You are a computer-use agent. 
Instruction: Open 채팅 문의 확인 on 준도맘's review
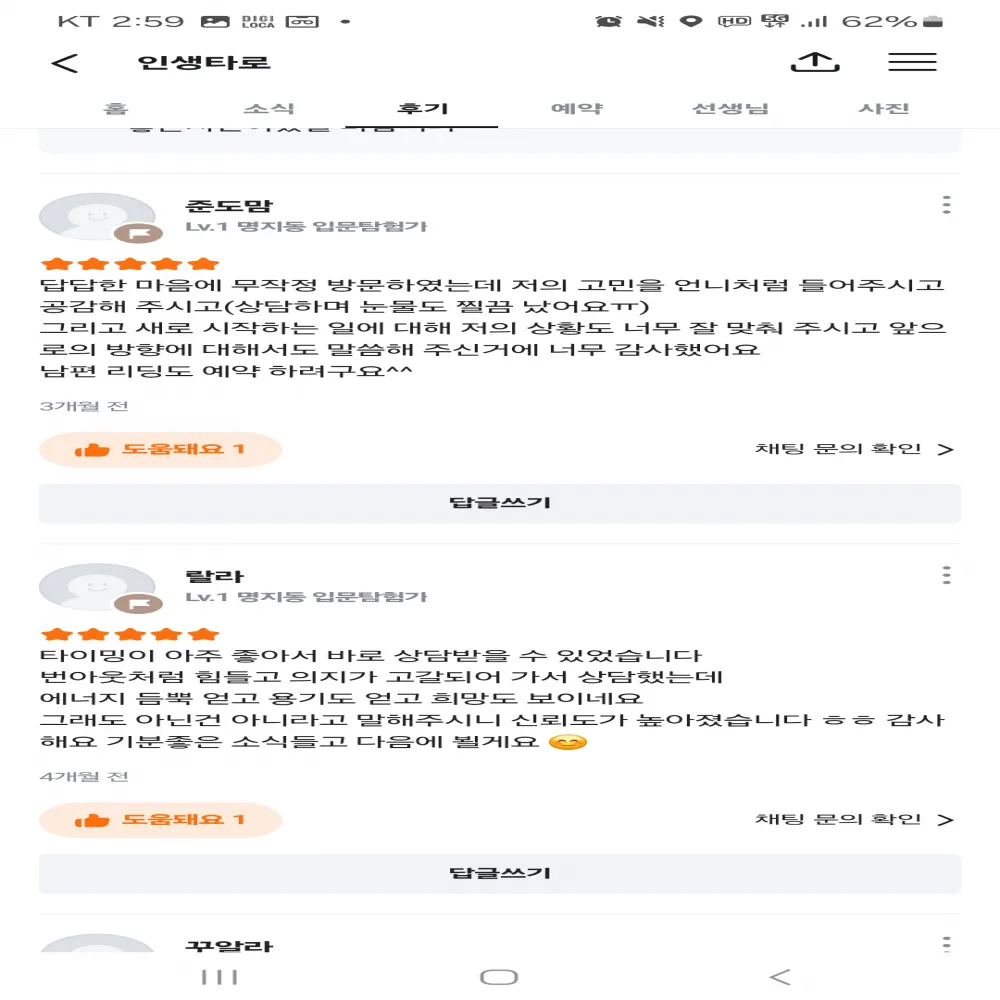click(854, 449)
